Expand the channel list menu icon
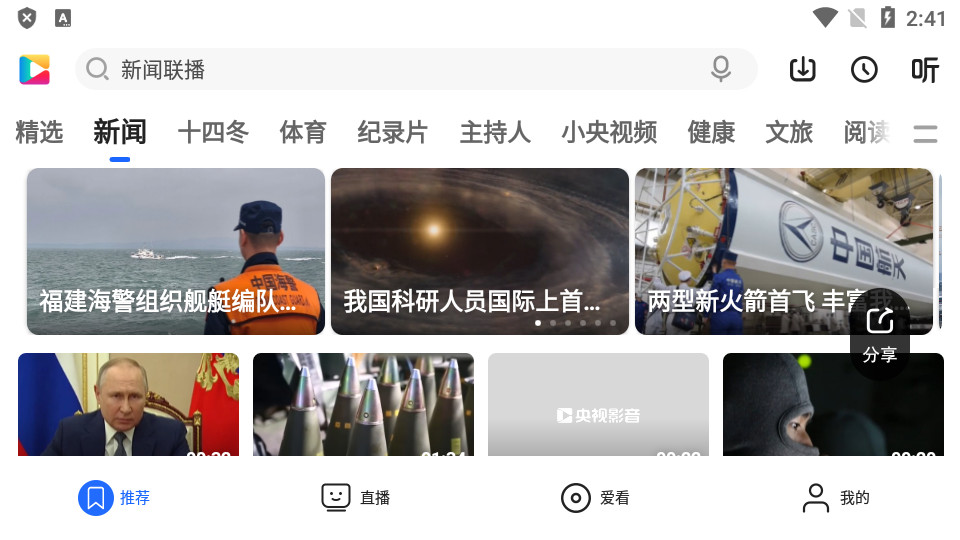The width and height of the screenshot is (960, 540). (926, 134)
